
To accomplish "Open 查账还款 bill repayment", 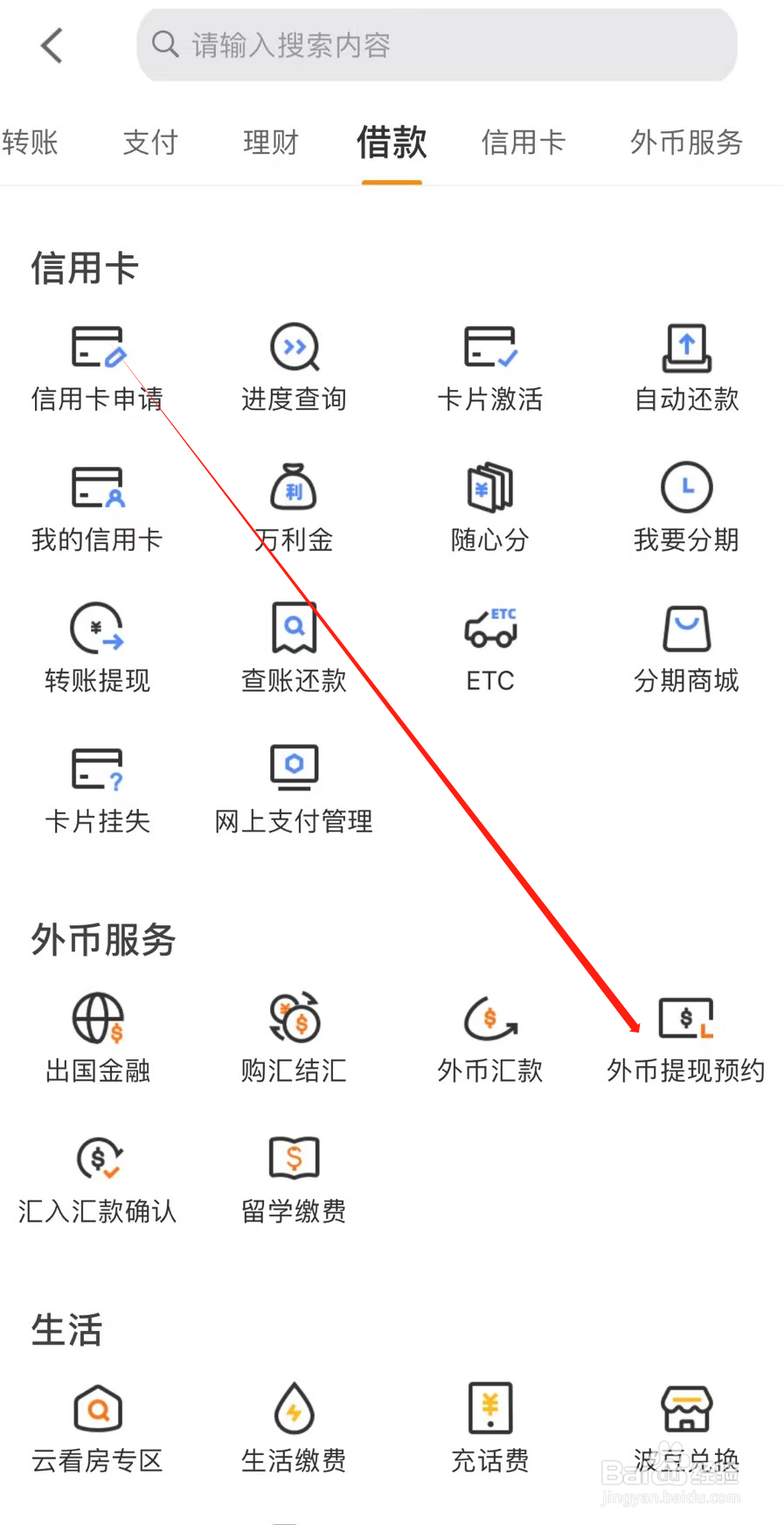I will (x=293, y=647).
